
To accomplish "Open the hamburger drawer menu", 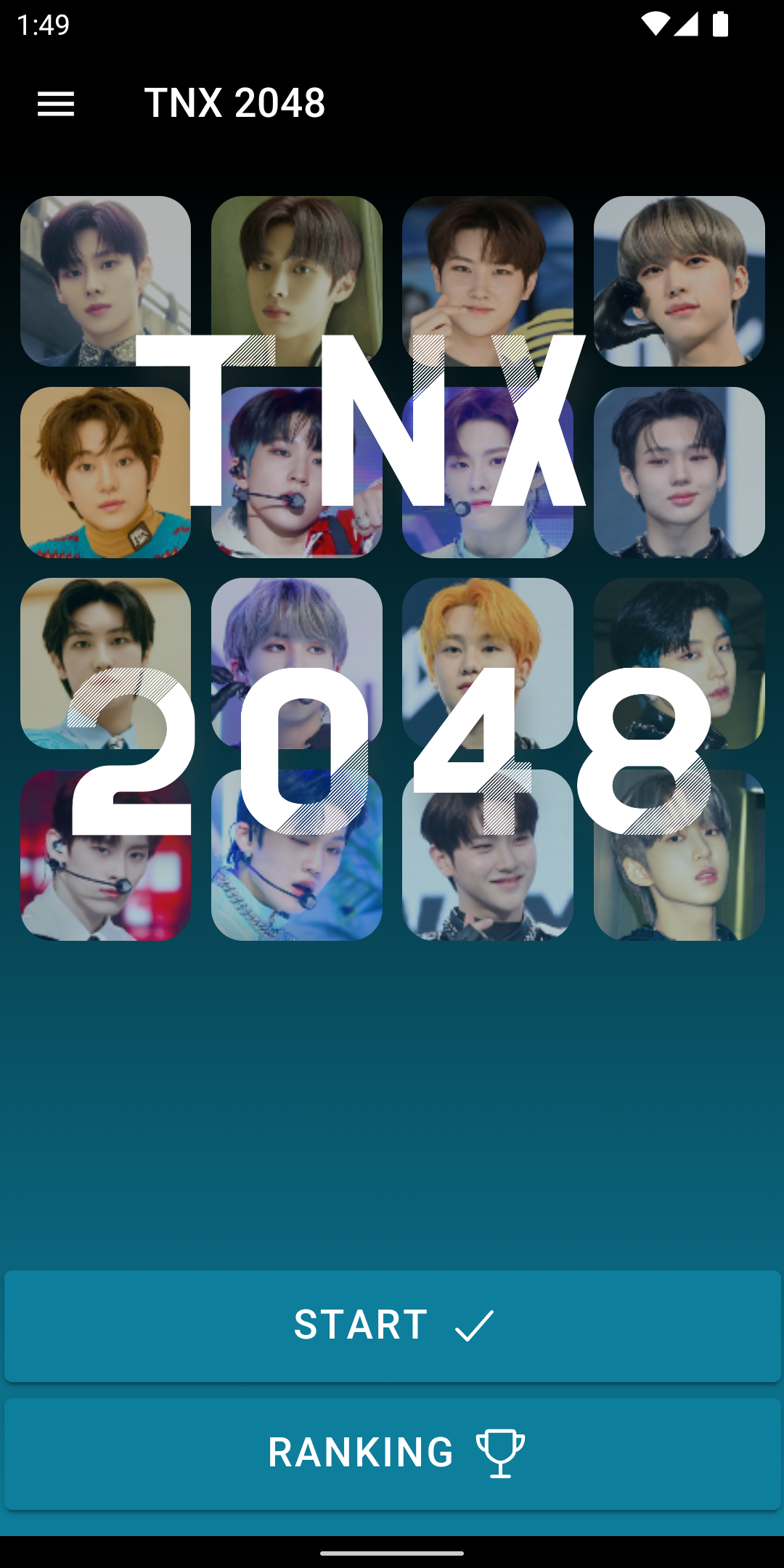I will [56, 104].
